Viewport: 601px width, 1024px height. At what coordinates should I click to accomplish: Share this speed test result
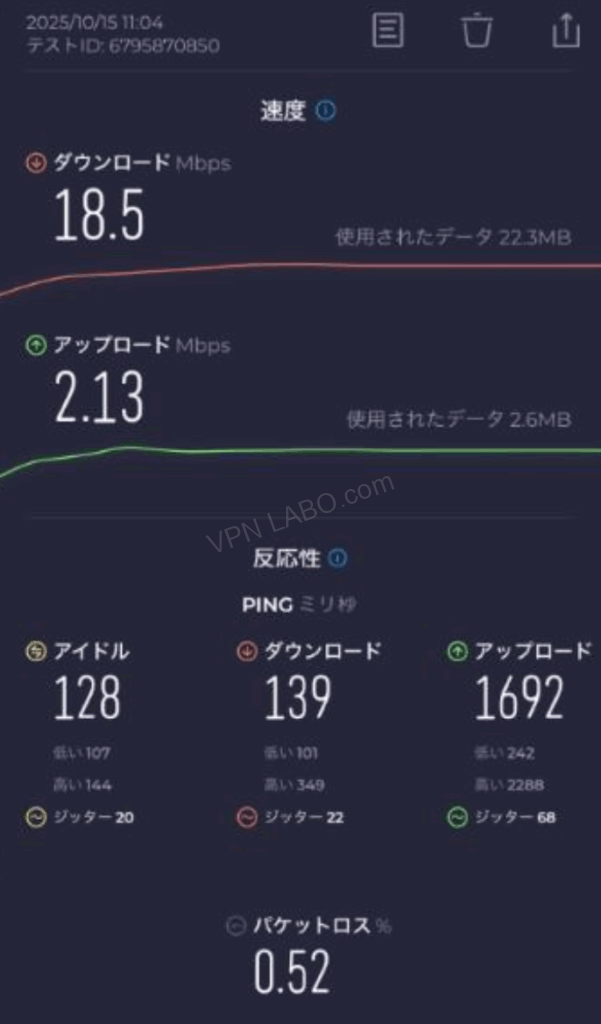566,30
